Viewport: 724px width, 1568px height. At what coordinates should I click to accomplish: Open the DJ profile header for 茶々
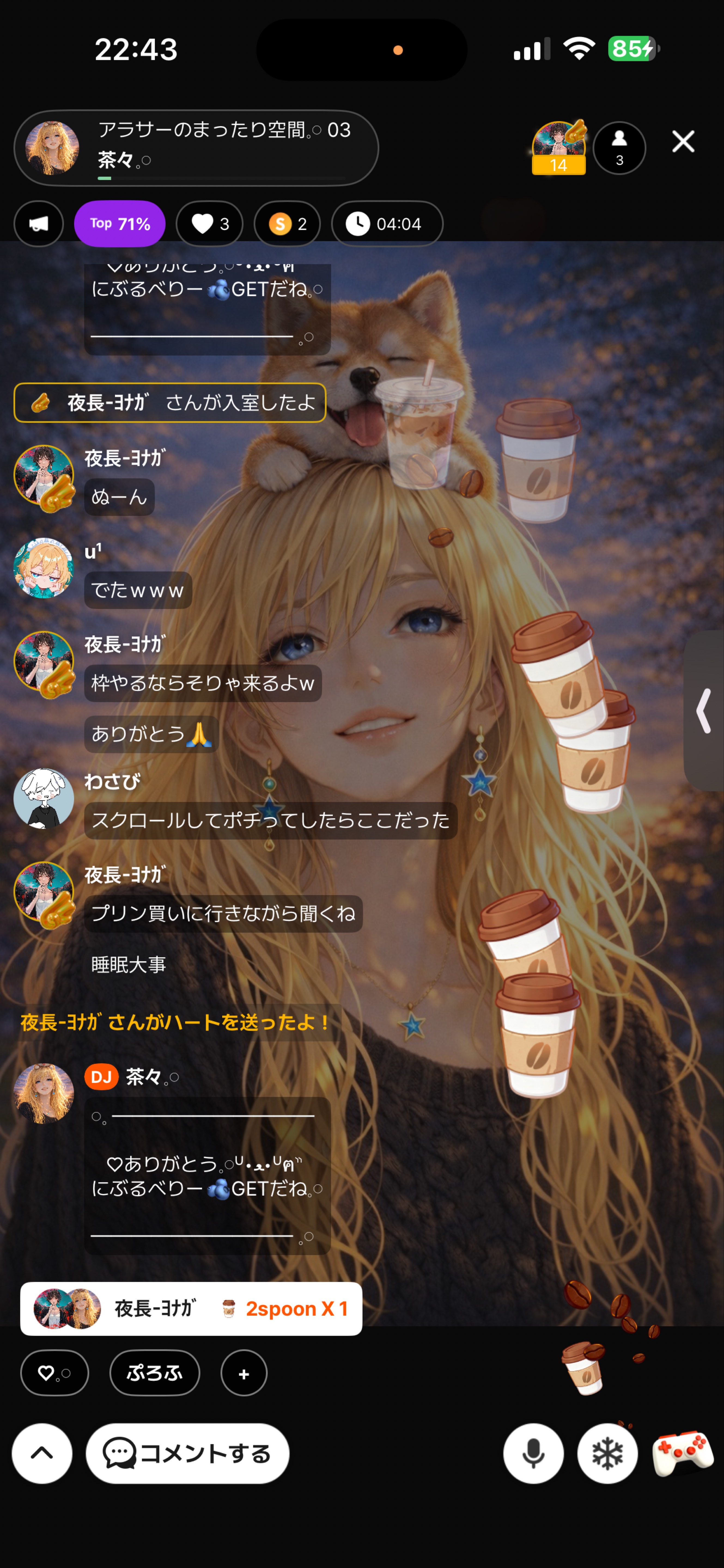pyautogui.click(x=195, y=147)
